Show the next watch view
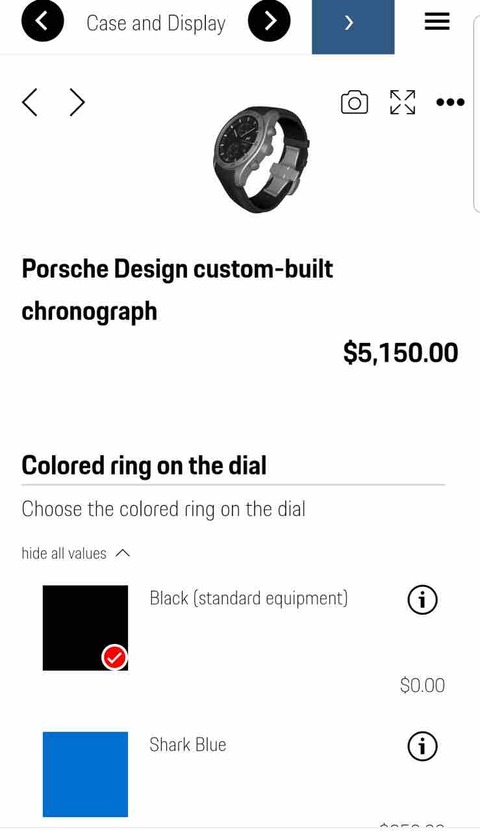Viewport: 480px width, 831px height. coord(77,102)
